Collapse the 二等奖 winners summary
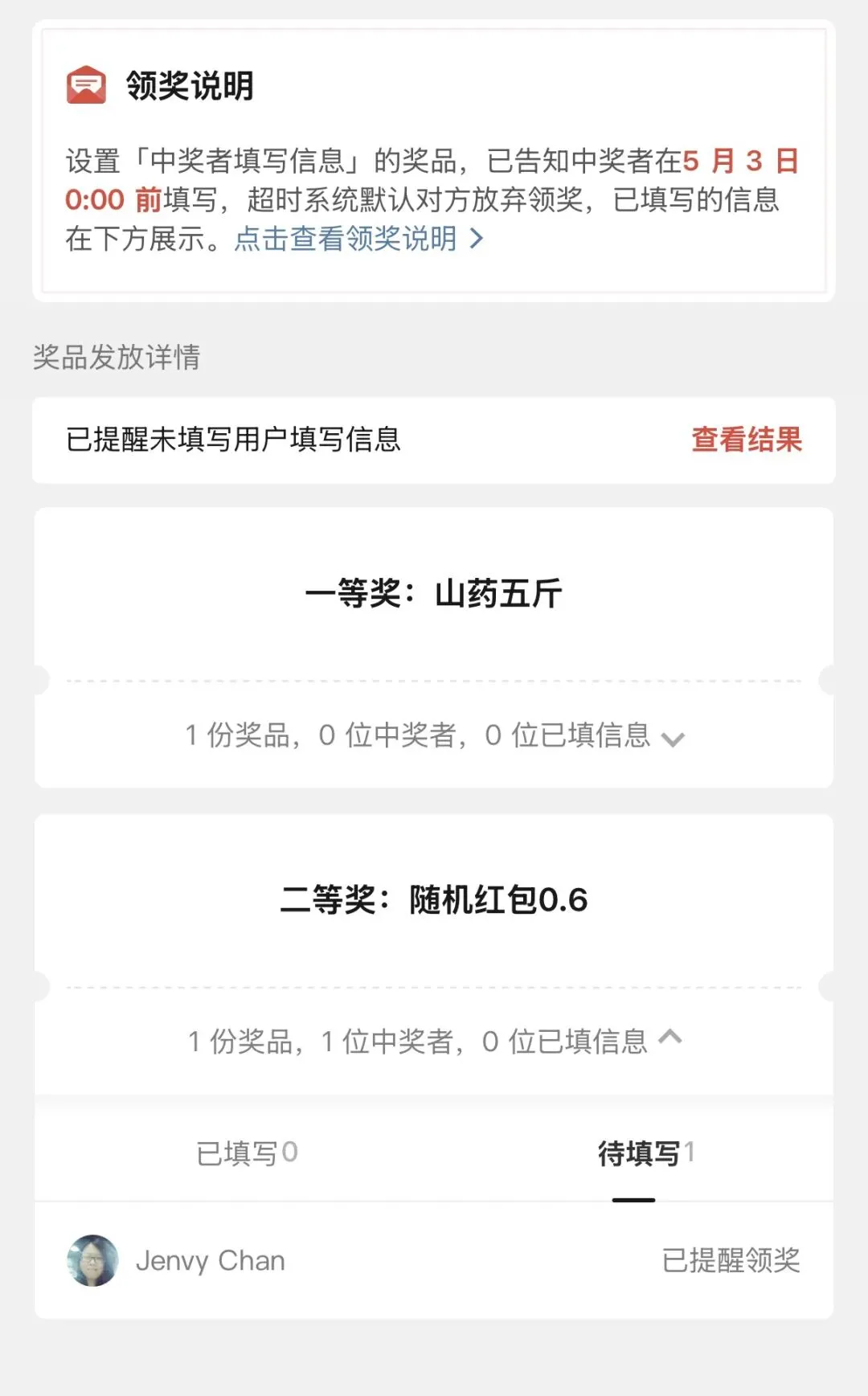 434,1041
